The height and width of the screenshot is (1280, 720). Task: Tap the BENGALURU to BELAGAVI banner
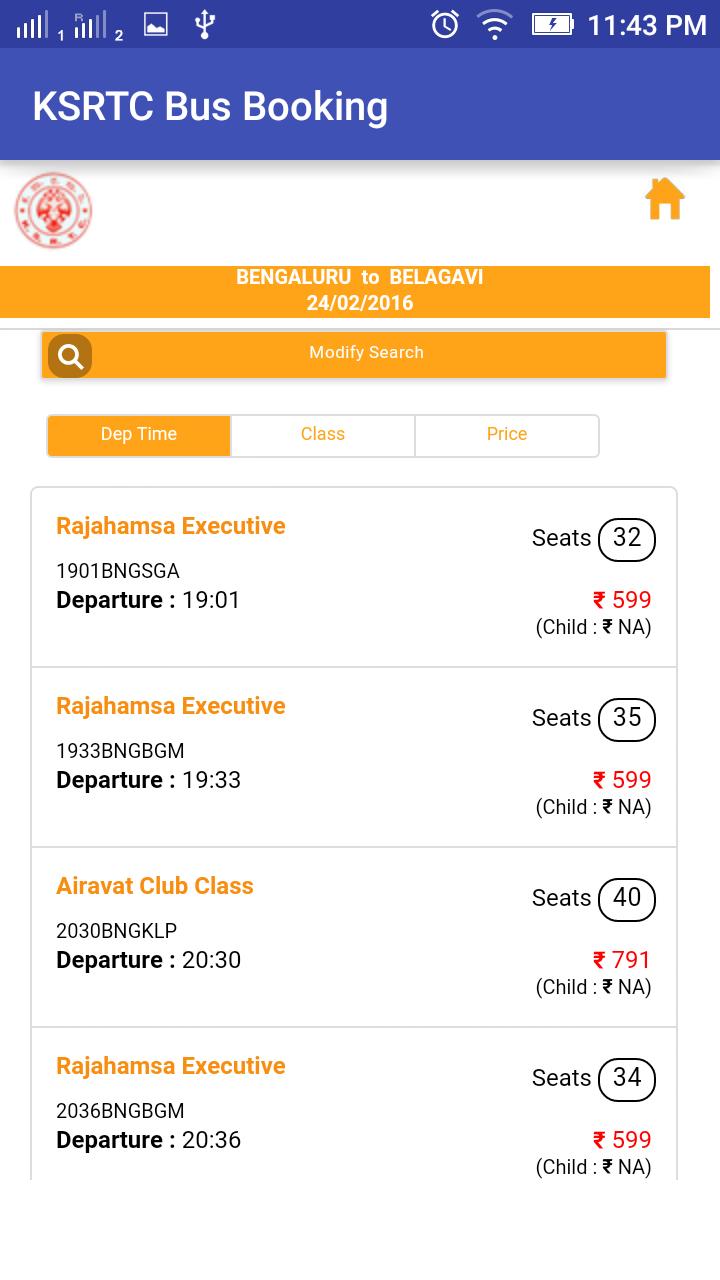click(x=360, y=291)
